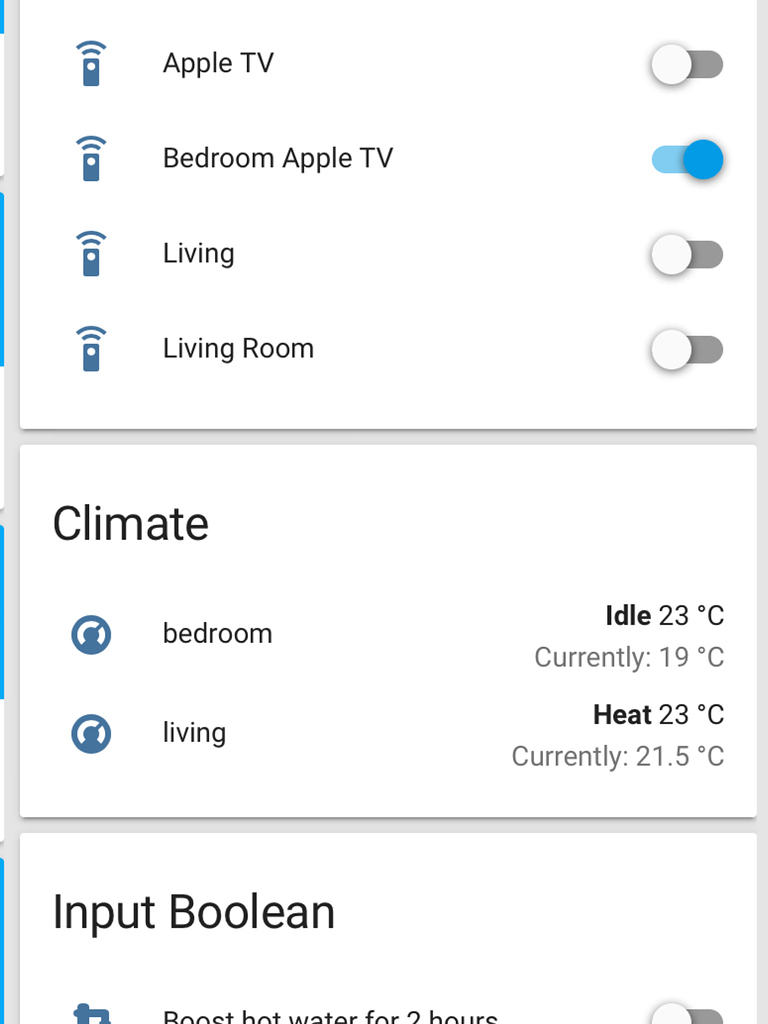Viewport: 768px width, 1024px height.
Task: Select the Bedroom Apple TV entity name
Action: click(x=277, y=158)
